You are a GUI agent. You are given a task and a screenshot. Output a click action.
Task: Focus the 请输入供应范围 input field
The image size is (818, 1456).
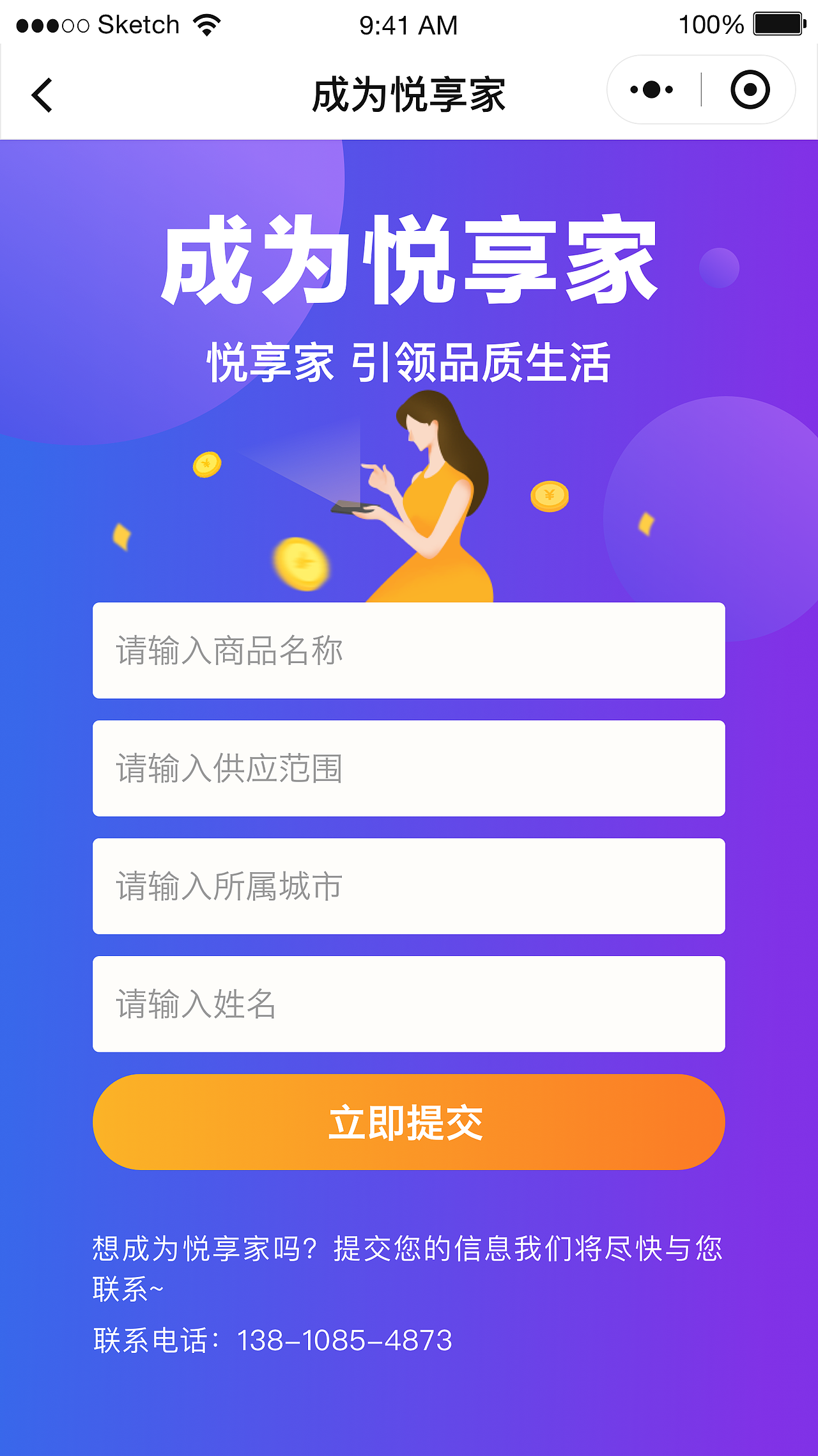point(409,769)
